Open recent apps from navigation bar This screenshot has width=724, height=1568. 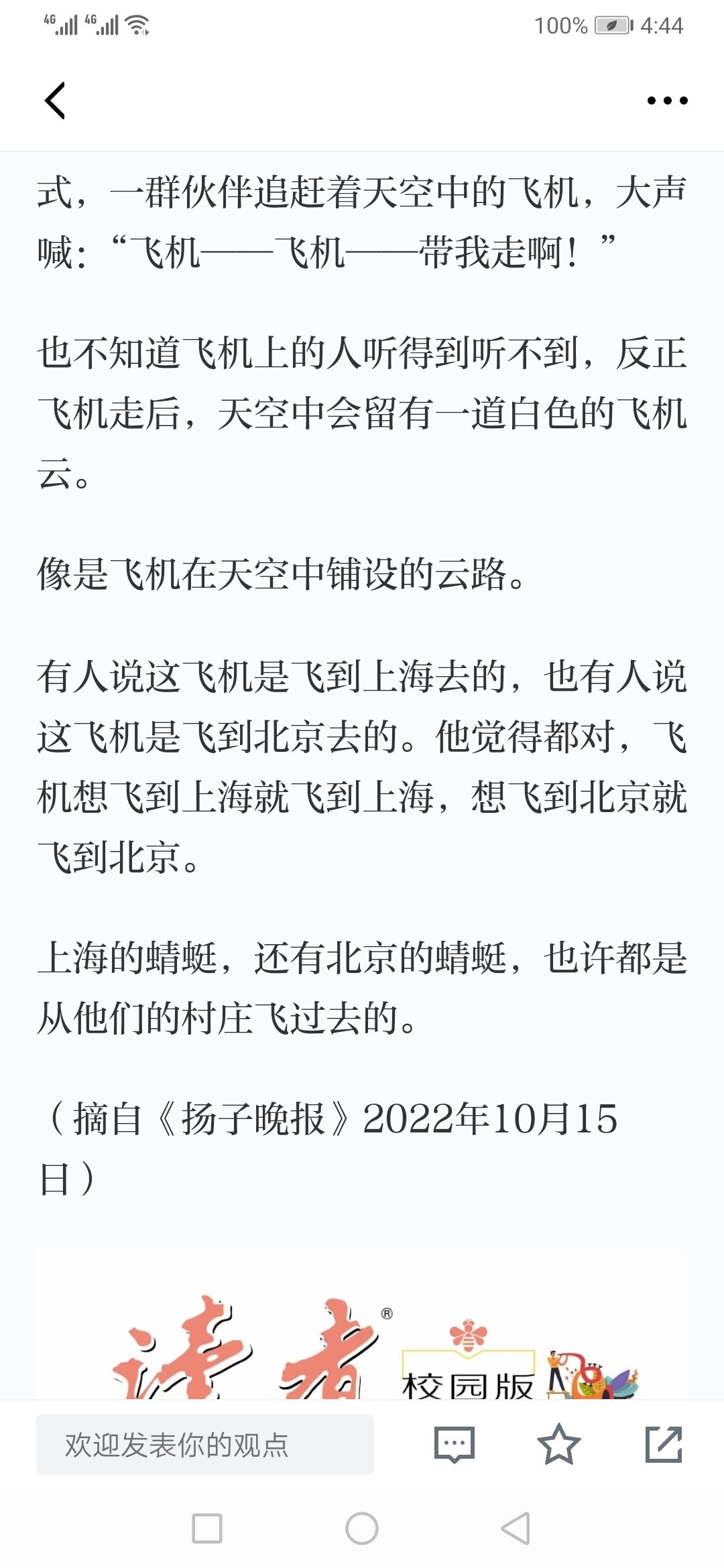[207, 1528]
